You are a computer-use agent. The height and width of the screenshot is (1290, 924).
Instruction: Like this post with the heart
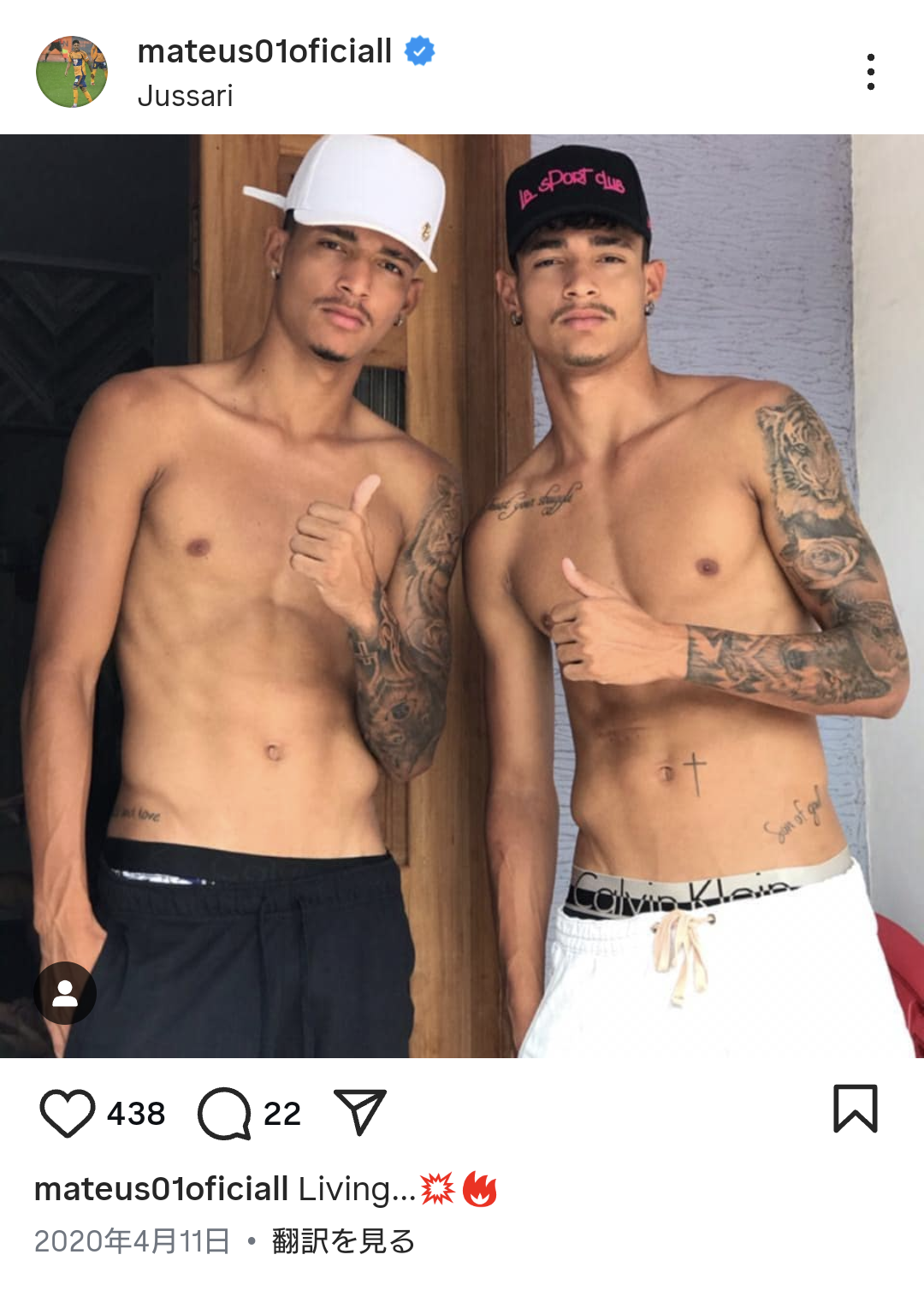pyautogui.click(x=67, y=1113)
